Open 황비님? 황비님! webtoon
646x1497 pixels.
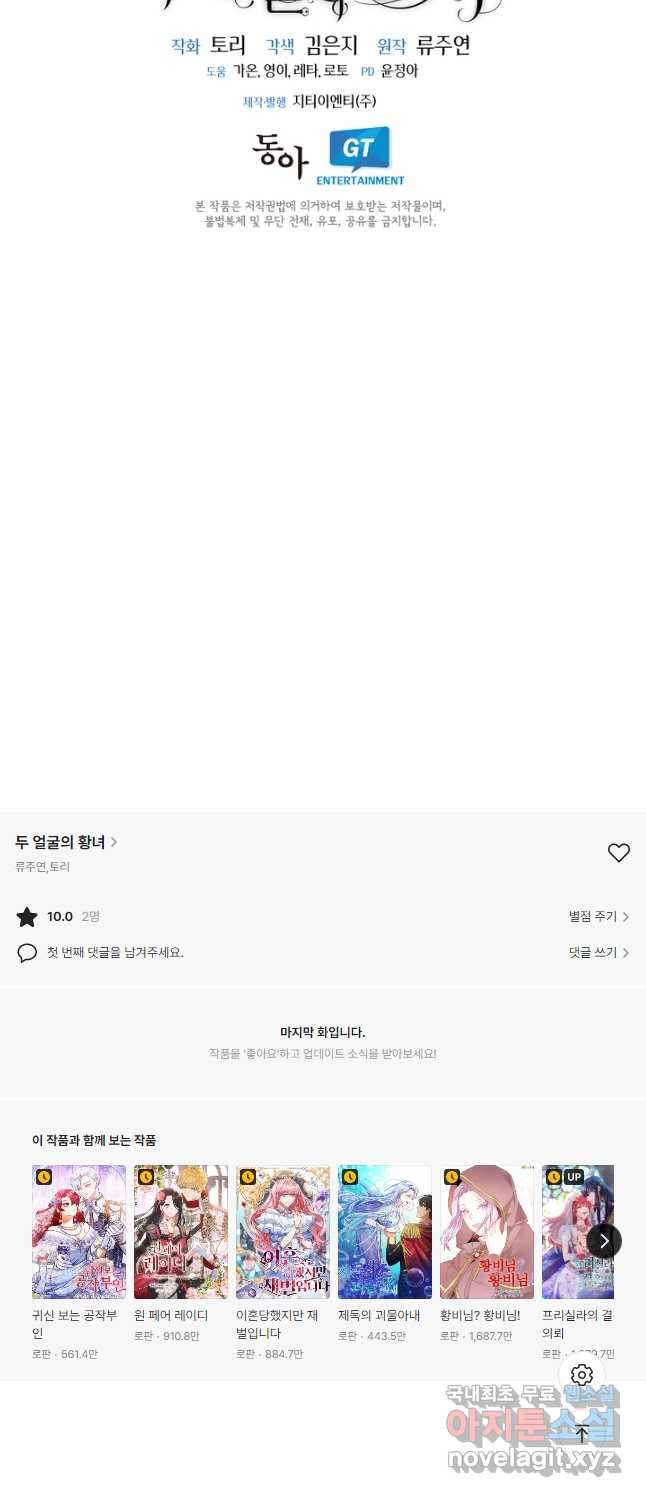[x=487, y=1231]
